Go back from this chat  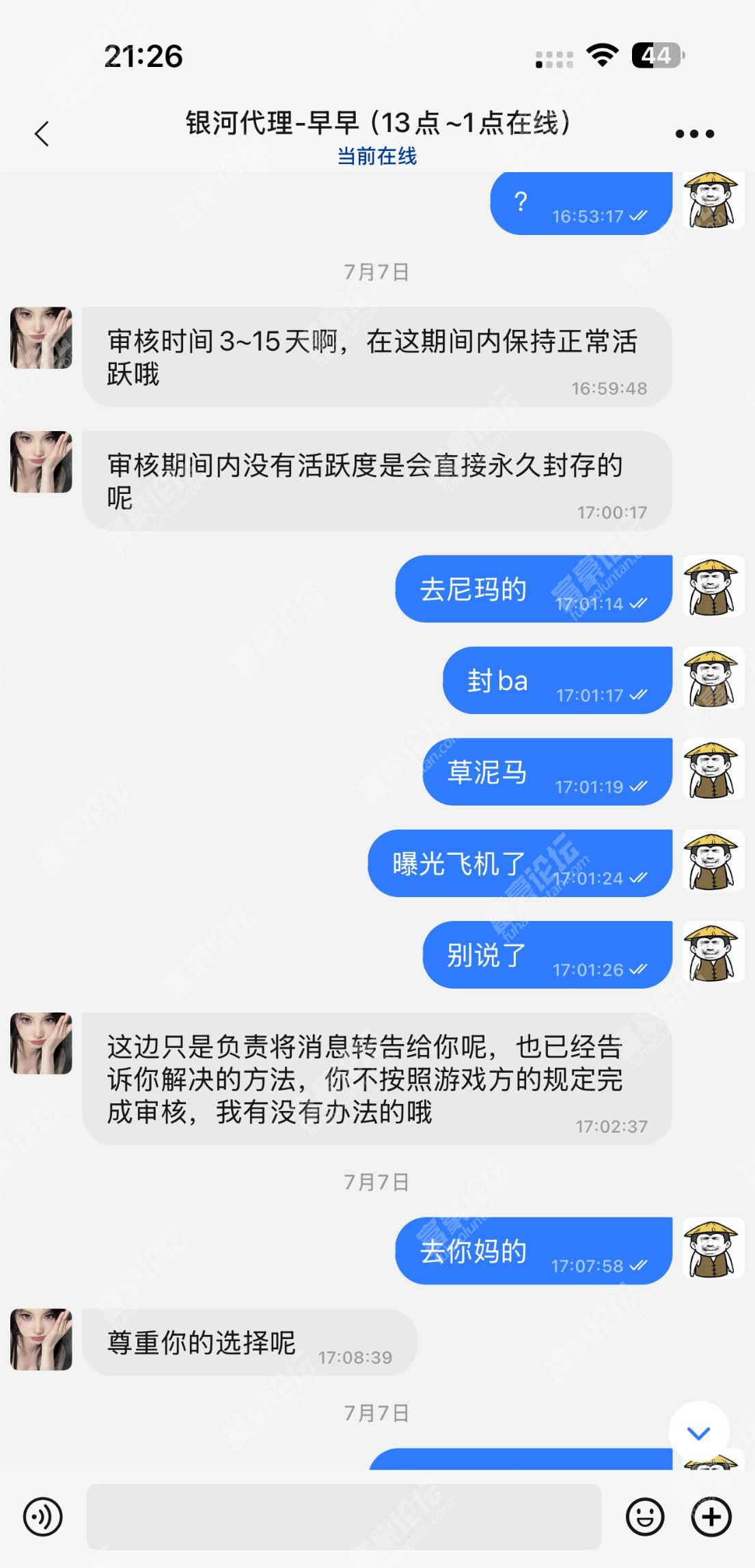42,134
